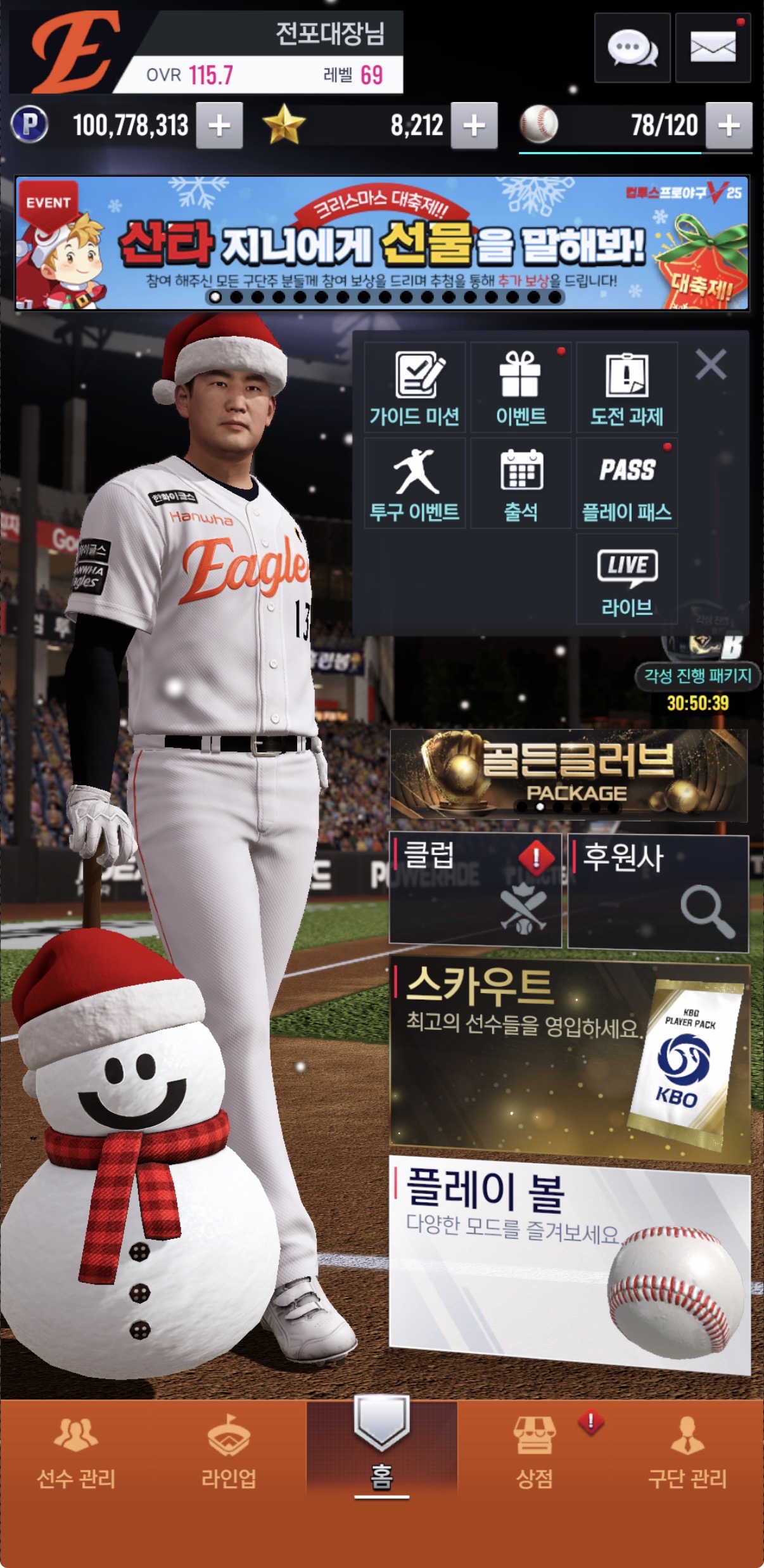Open 플레이 패스 play pass

pos(627,484)
